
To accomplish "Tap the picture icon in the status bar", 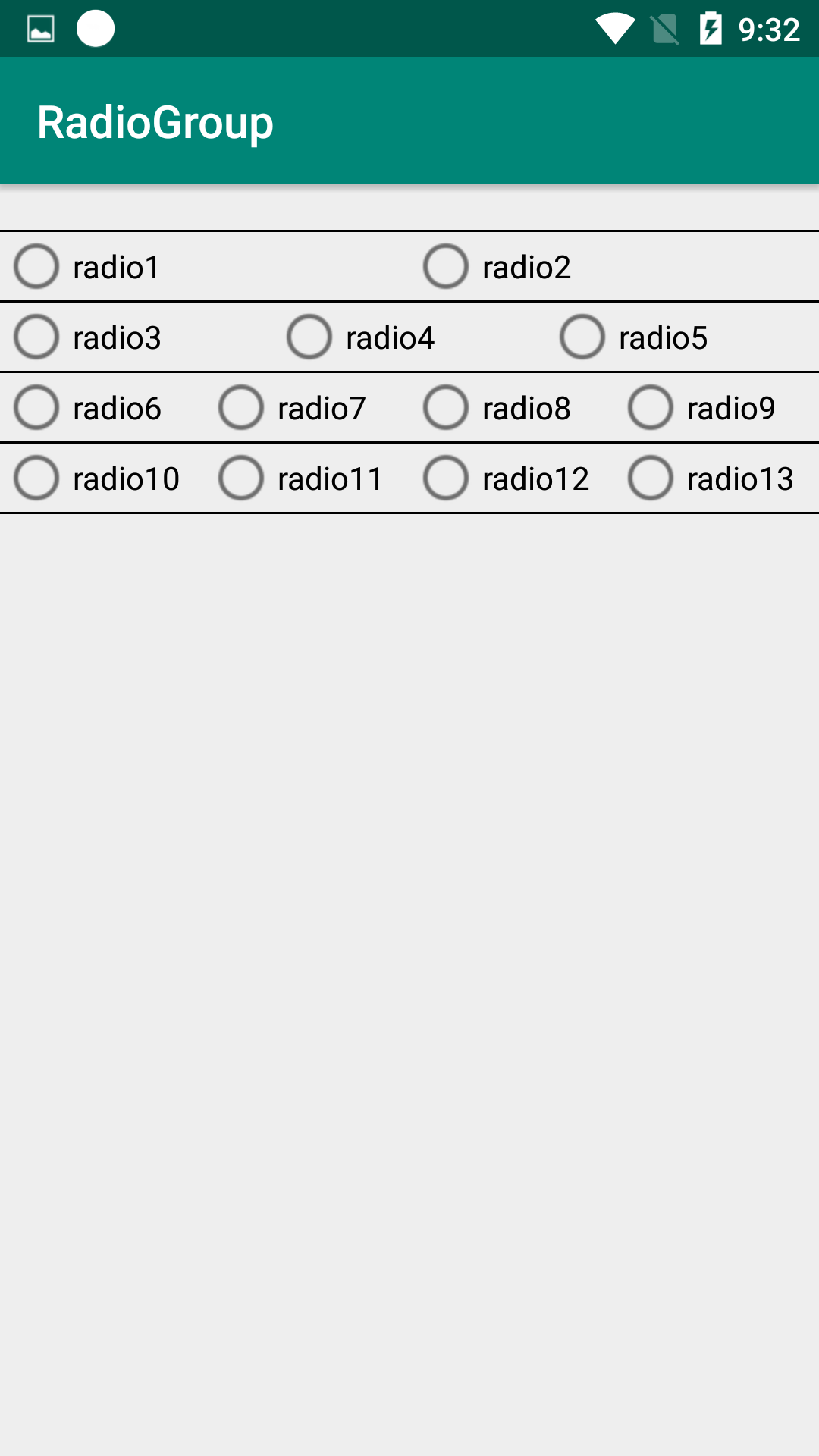I will [x=39, y=28].
